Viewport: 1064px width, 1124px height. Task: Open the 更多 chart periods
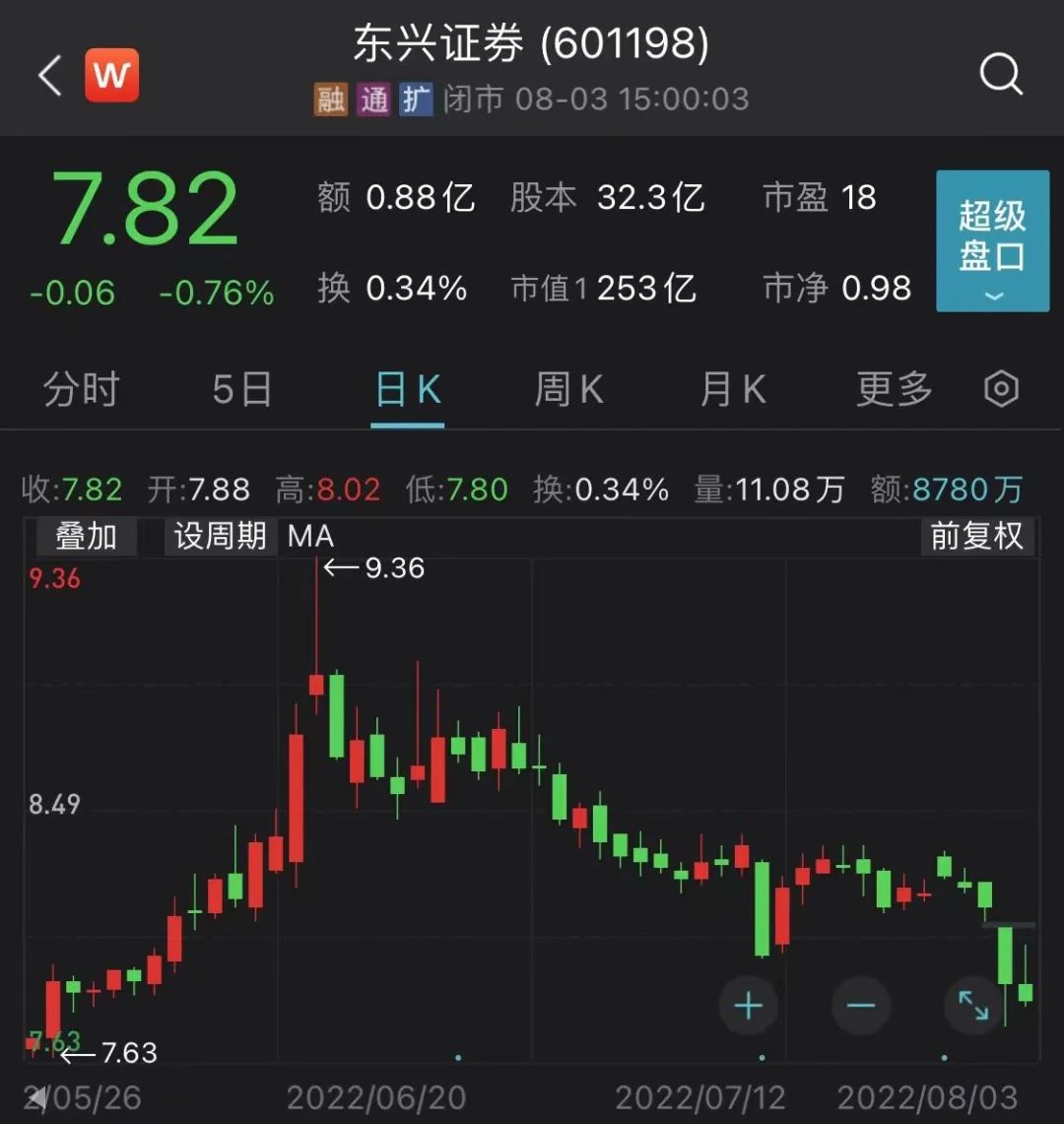[894, 389]
